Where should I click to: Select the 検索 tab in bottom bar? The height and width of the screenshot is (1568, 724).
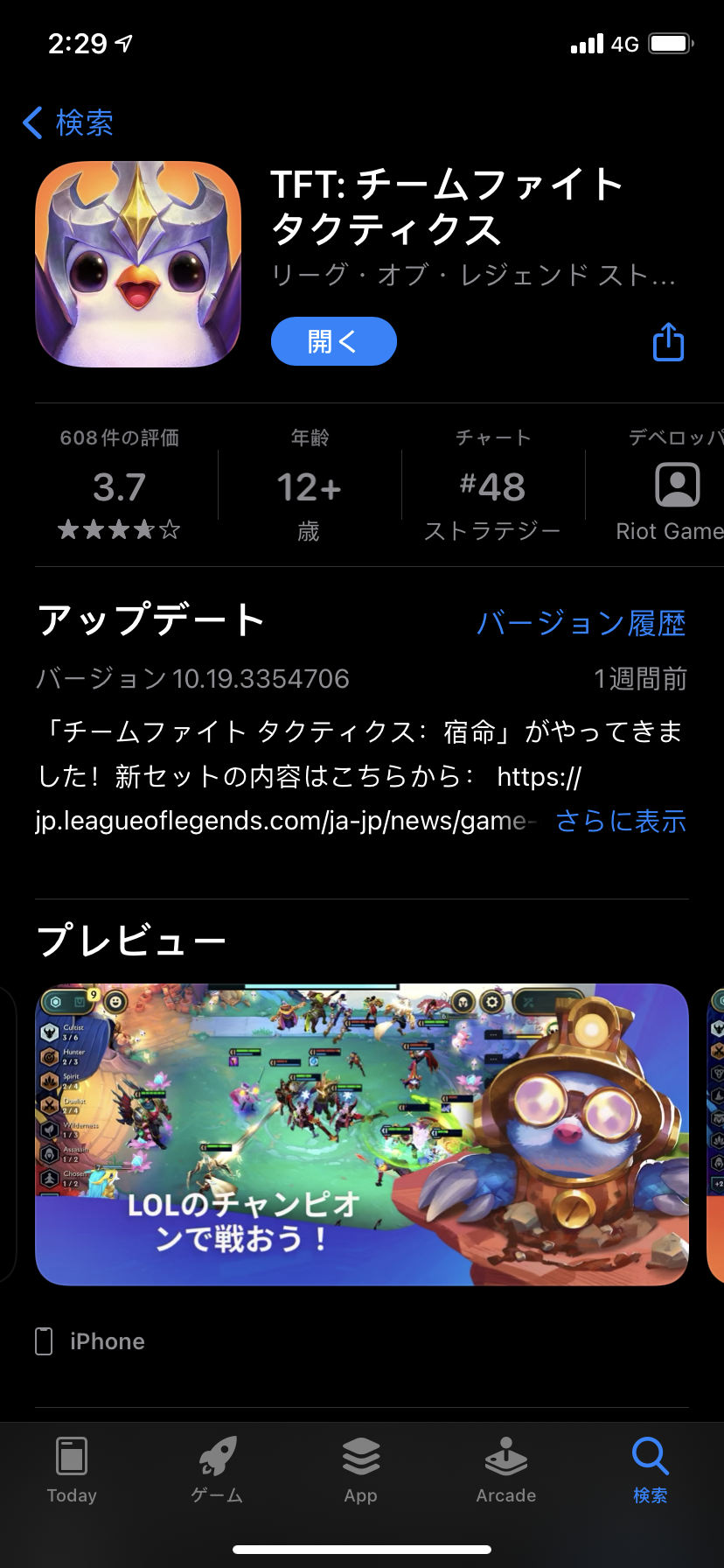click(651, 1470)
